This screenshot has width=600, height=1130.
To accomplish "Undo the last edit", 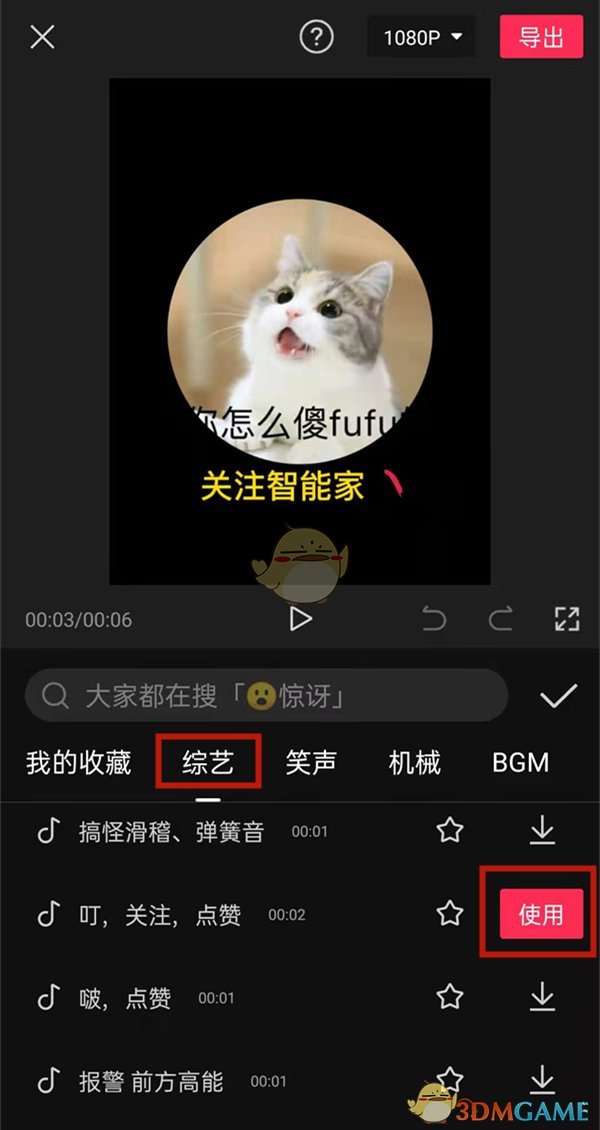I will tap(434, 619).
